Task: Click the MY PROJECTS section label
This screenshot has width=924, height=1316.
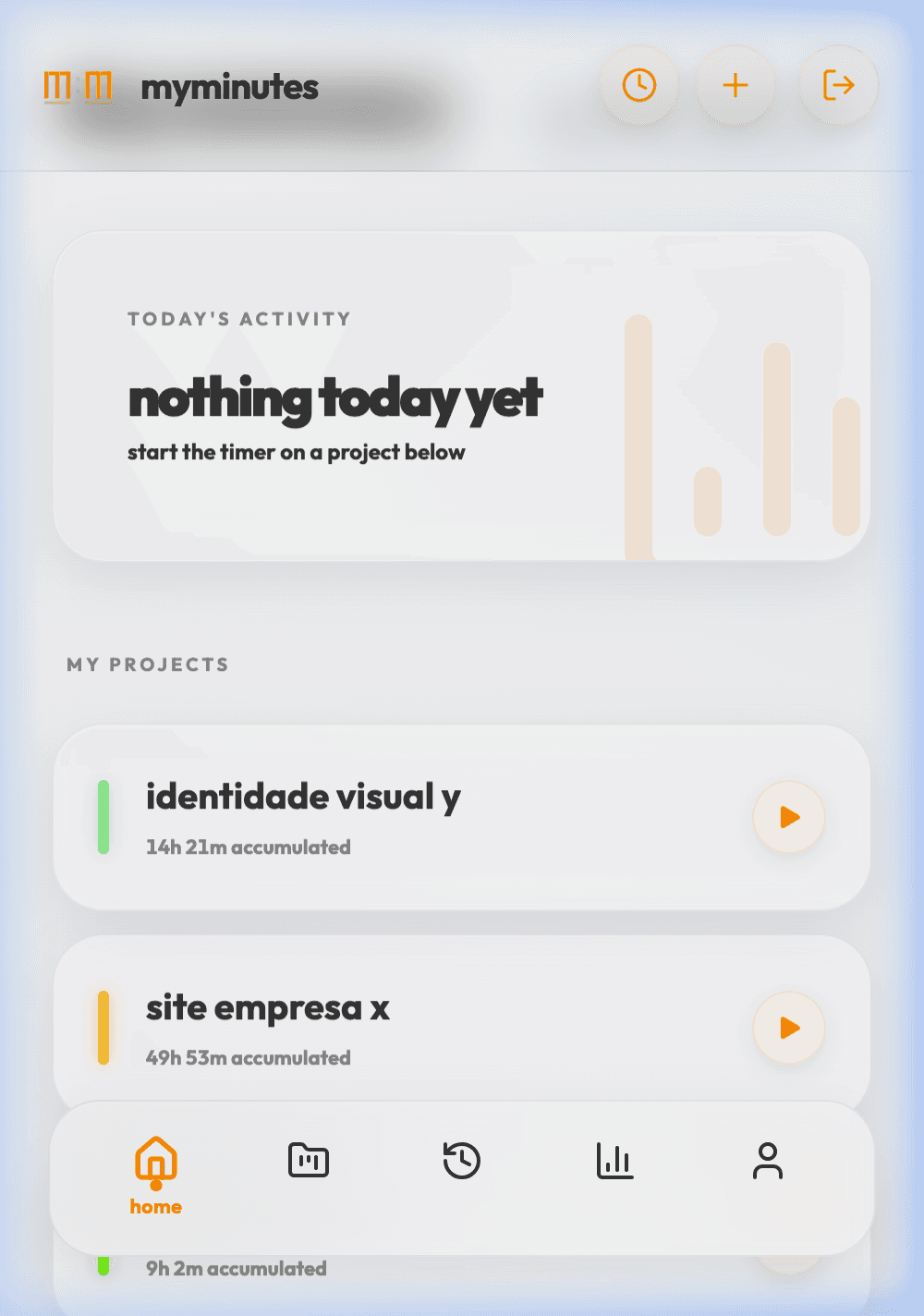Action: (x=149, y=664)
